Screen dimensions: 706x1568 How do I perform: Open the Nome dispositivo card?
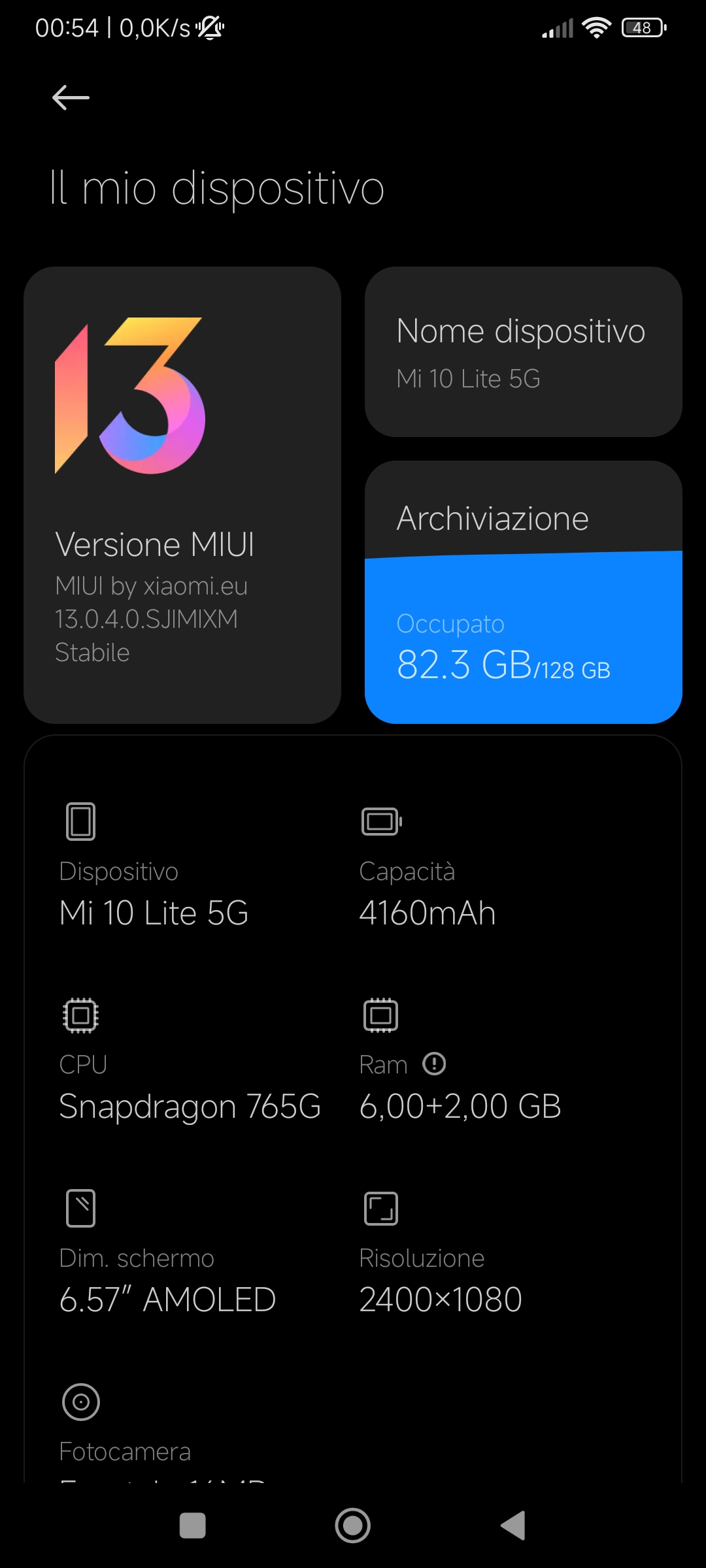524,351
